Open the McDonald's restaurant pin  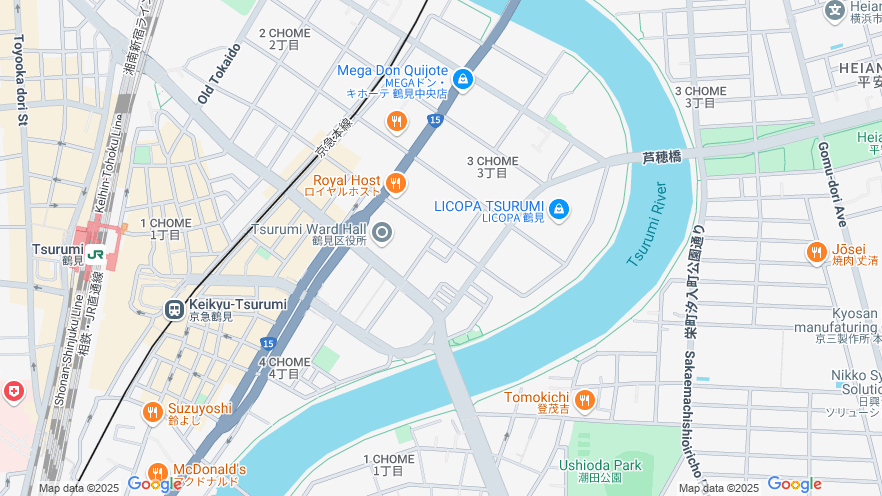[157, 472]
